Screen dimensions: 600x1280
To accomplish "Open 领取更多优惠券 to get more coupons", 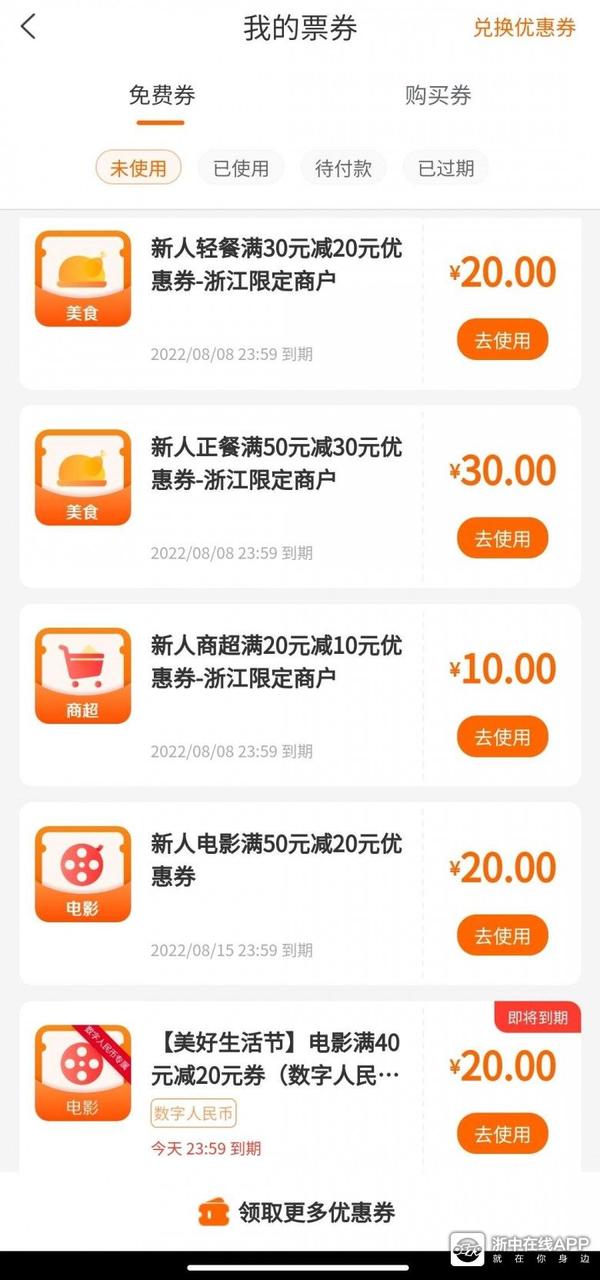I will tap(300, 1212).
